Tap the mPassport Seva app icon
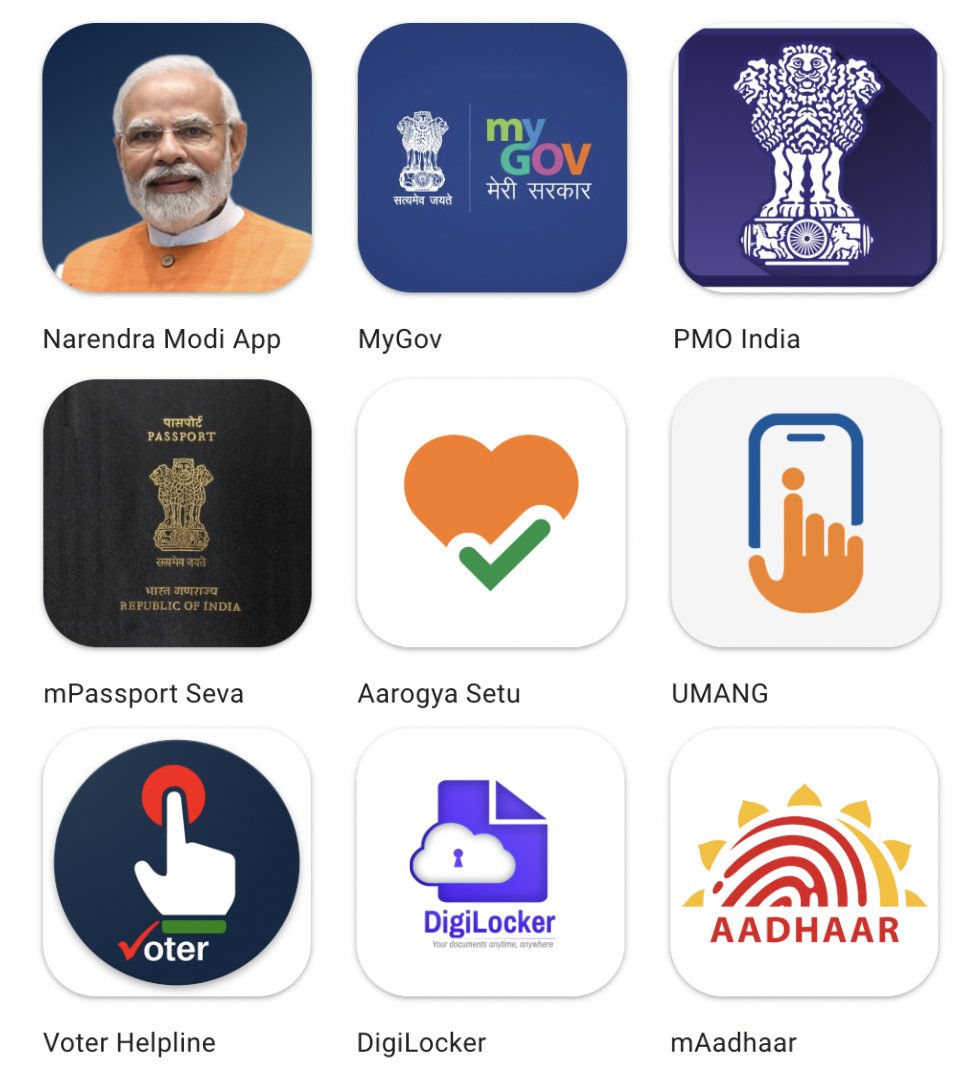Screen dimensions: 972x1084 coord(177,513)
